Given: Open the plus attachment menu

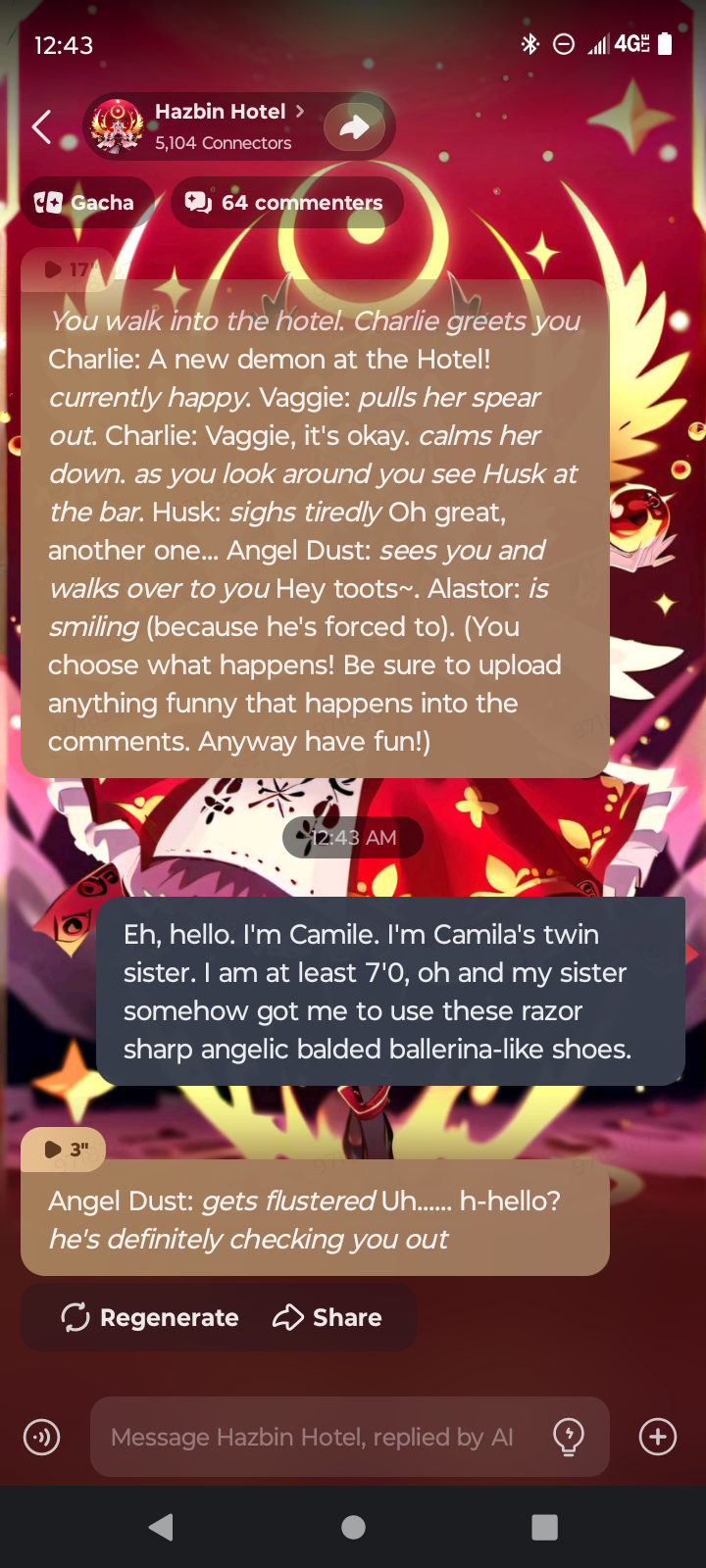Looking at the screenshot, I should 657,1438.
